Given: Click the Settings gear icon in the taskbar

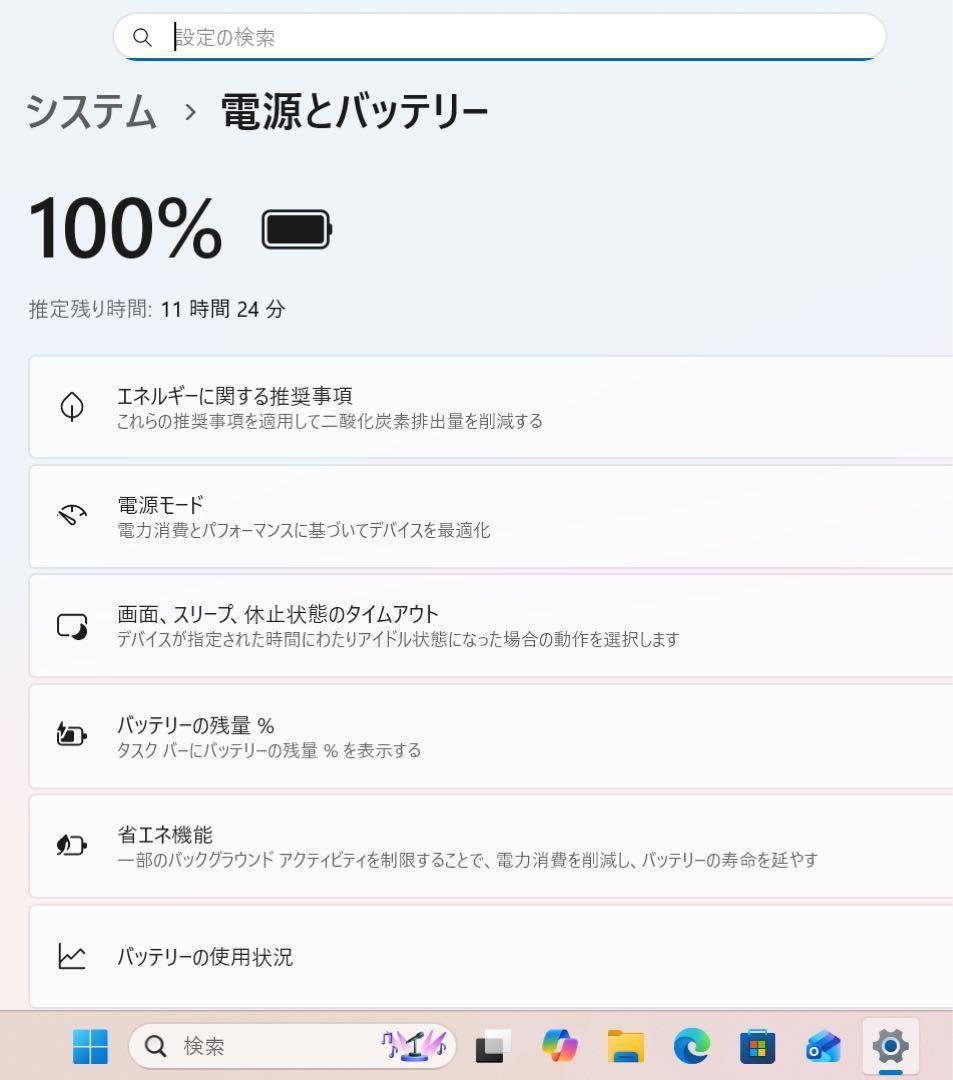Looking at the screenshot, I should pos(889,1047).
